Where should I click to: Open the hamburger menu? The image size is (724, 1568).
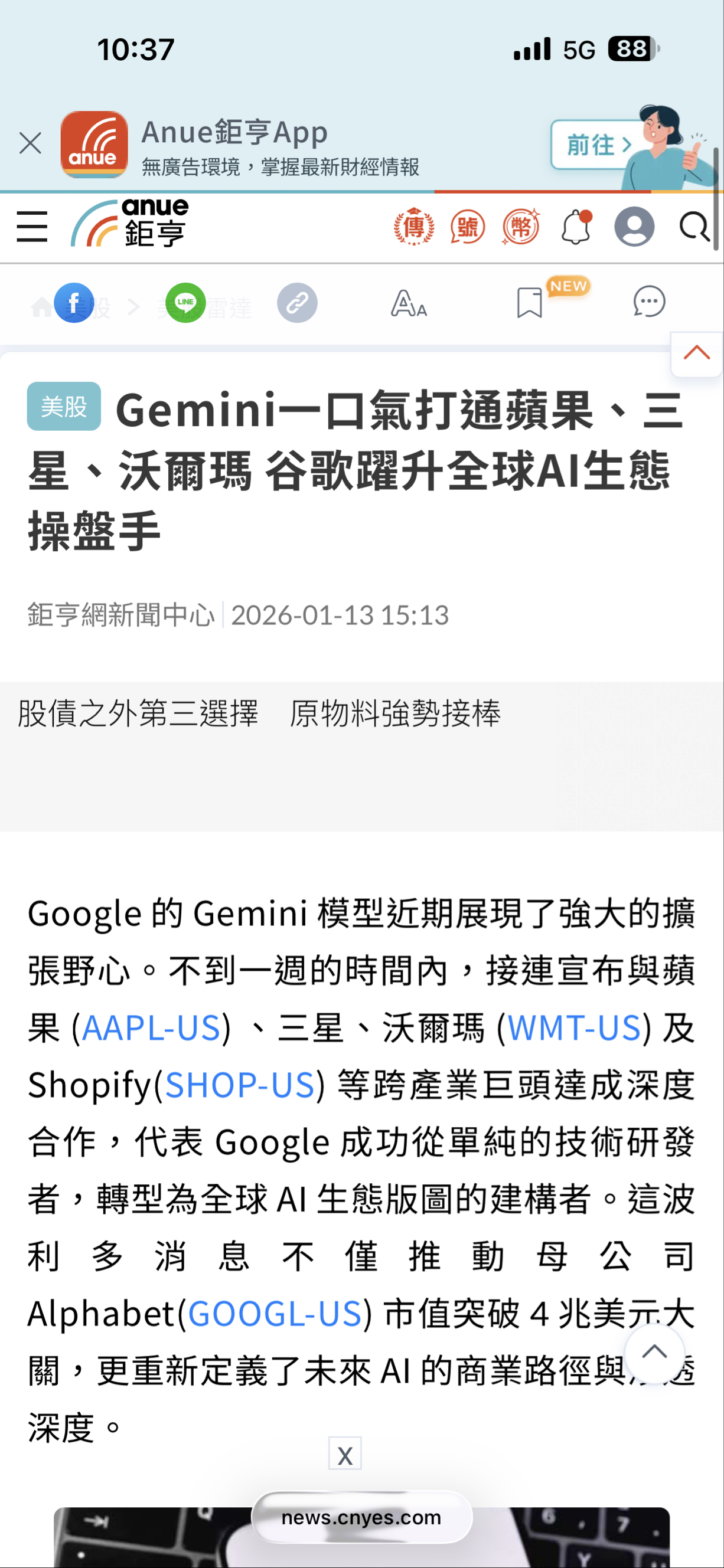pyautogui.click(x=32, y=227)
